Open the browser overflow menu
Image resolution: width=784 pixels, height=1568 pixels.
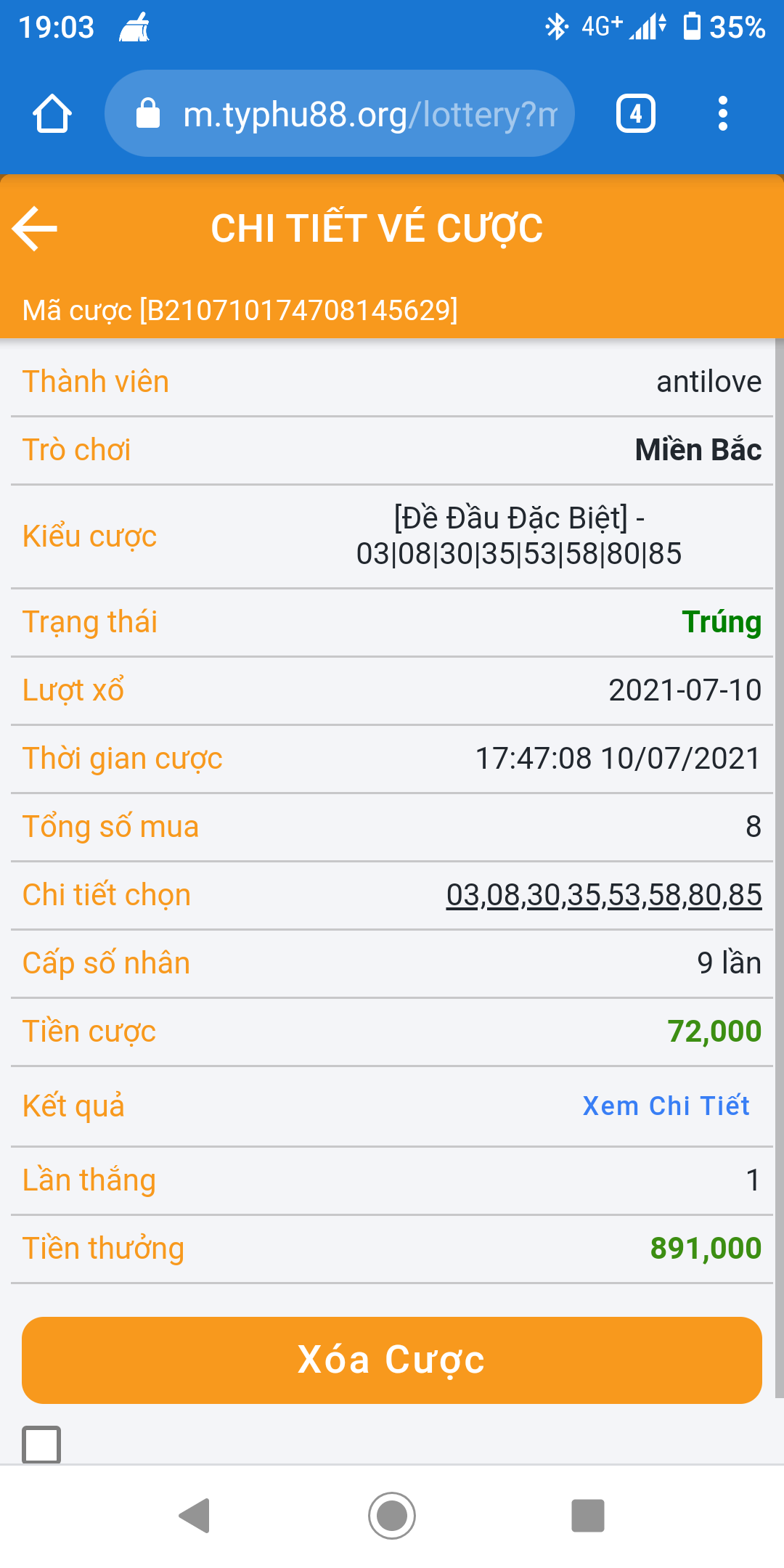[x=722, y=114]
